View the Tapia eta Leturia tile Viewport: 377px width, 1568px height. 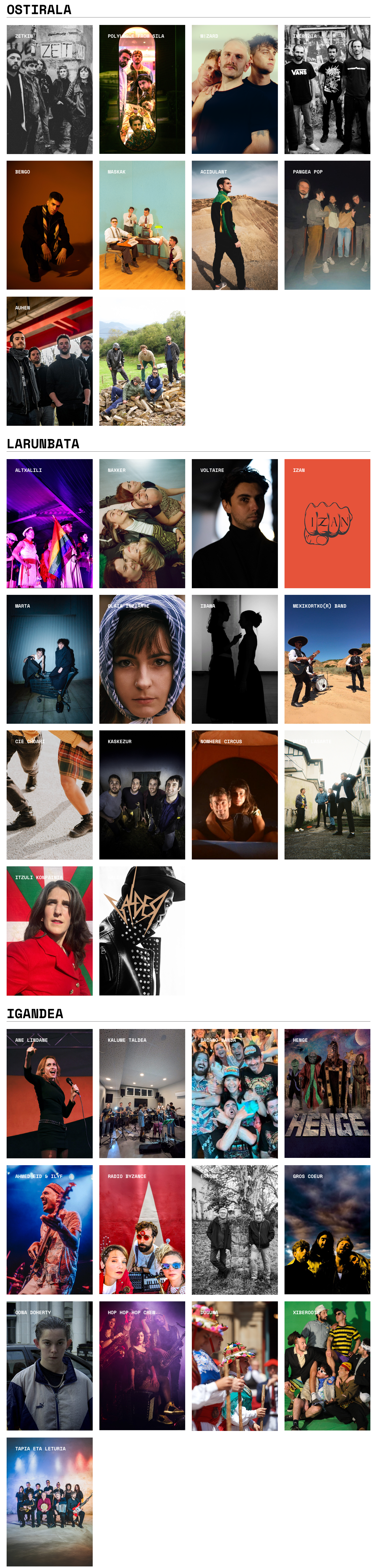click(49, 1502)
